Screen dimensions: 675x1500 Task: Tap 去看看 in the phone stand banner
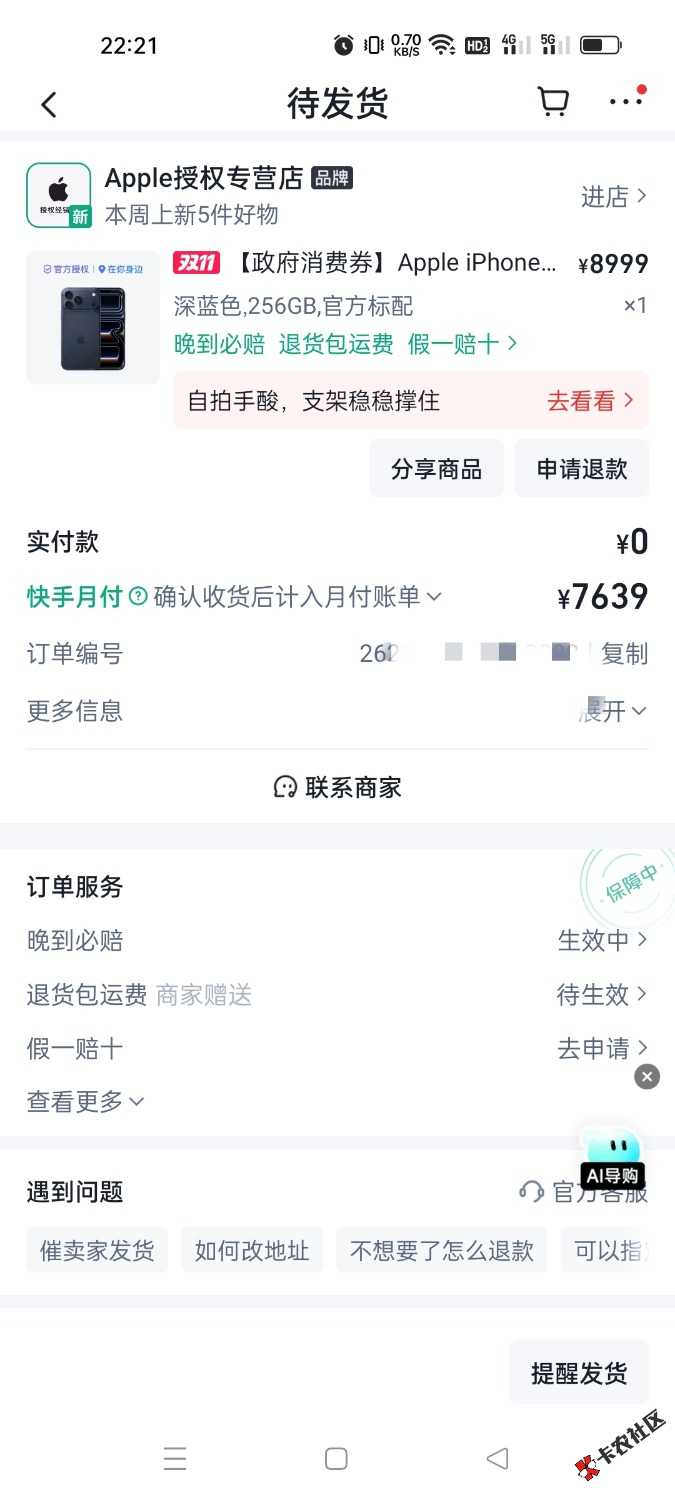click(x=590, y=401)
